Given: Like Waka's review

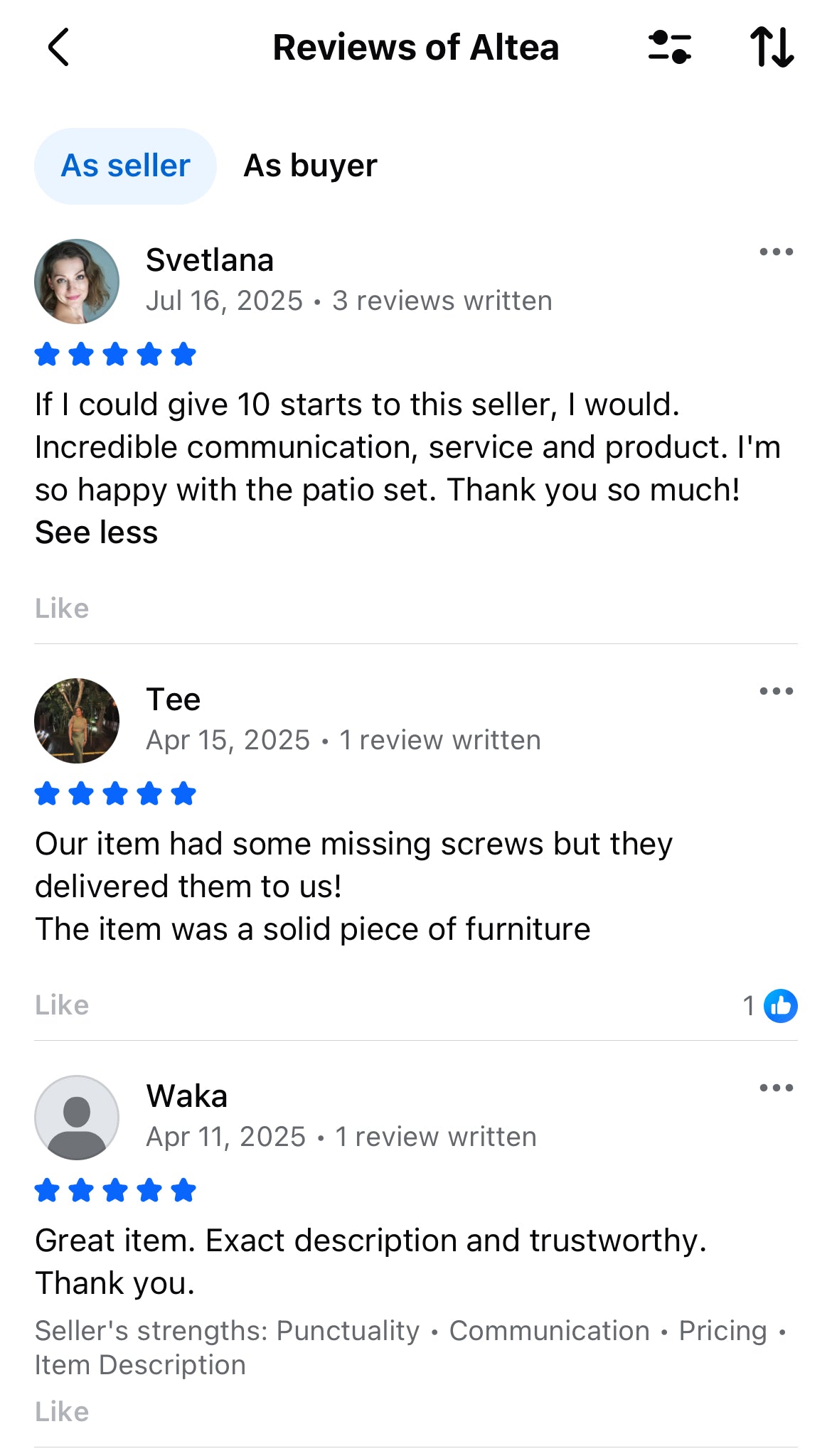Looking at the screenshot, I should [62, 1412].
